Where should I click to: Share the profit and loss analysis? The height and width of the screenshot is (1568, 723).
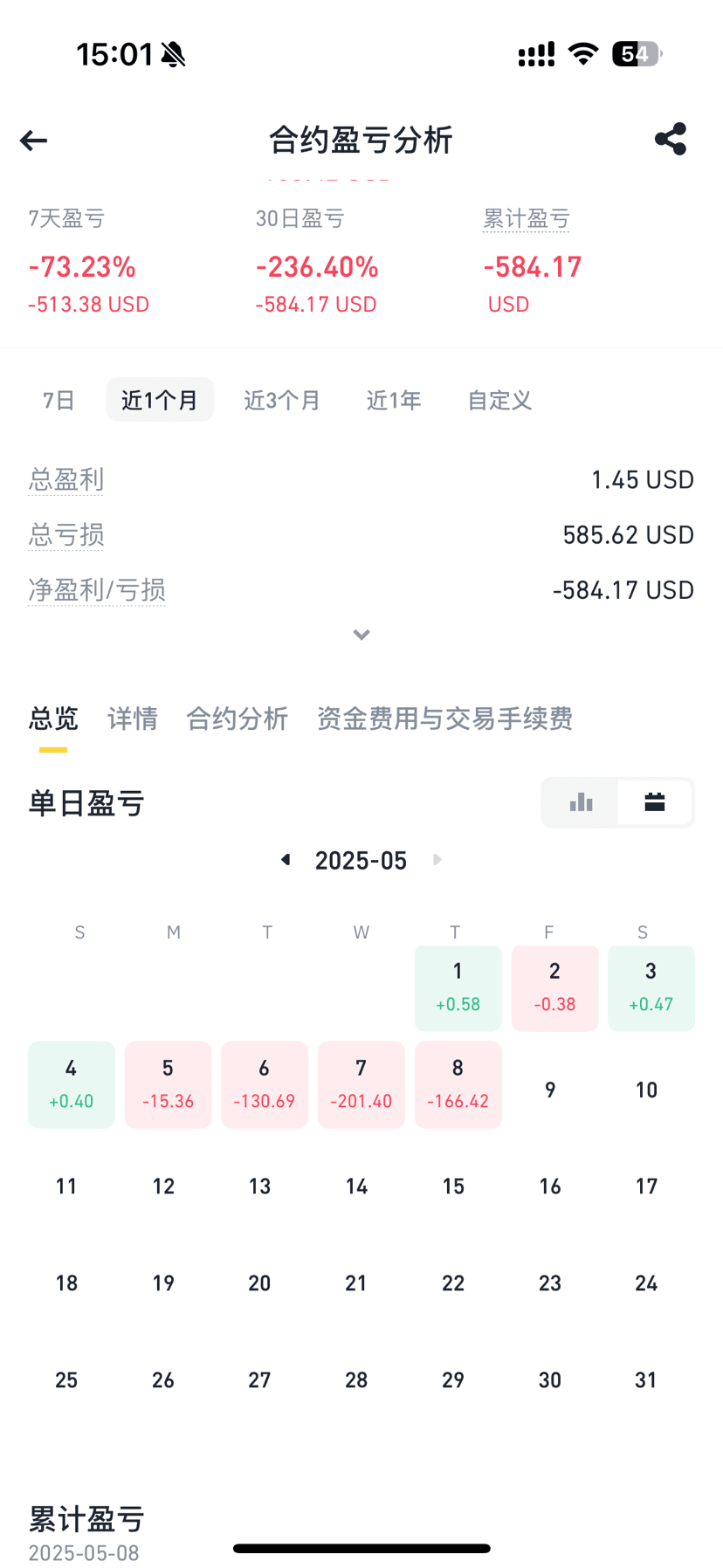pos(671,140)
